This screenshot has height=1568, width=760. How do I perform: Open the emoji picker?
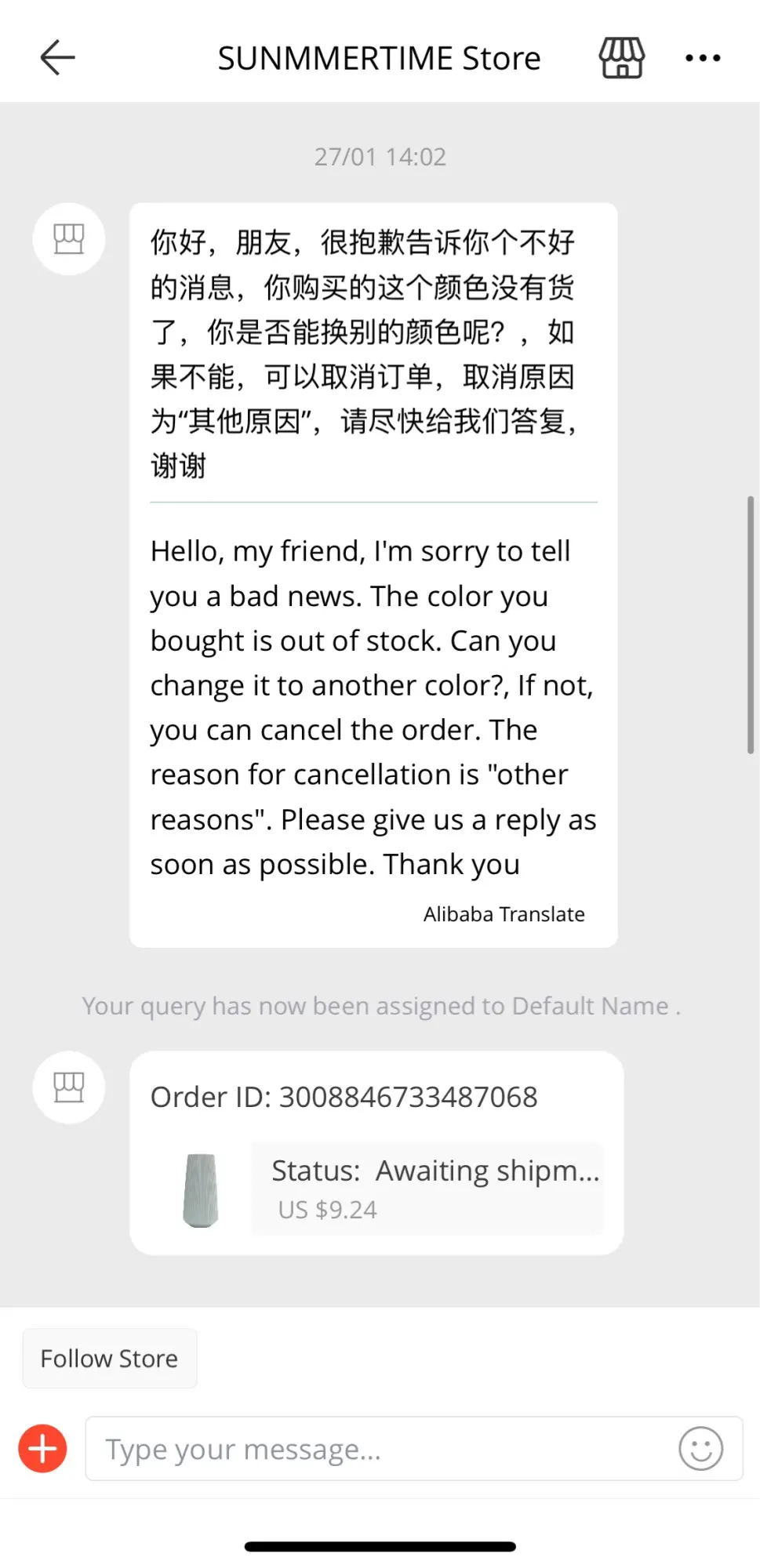click(x=700, y=1449)
